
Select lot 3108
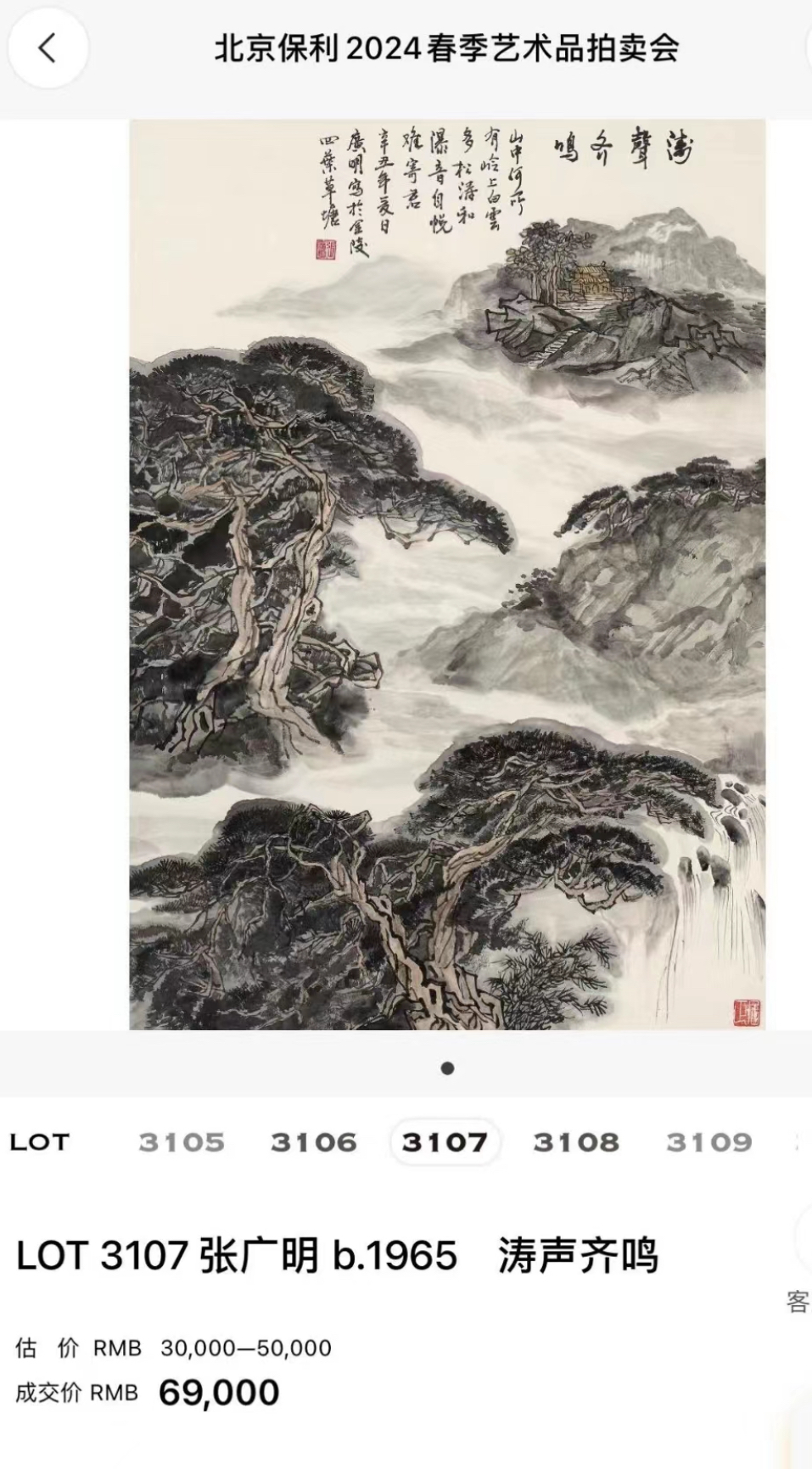[576, 1142]
